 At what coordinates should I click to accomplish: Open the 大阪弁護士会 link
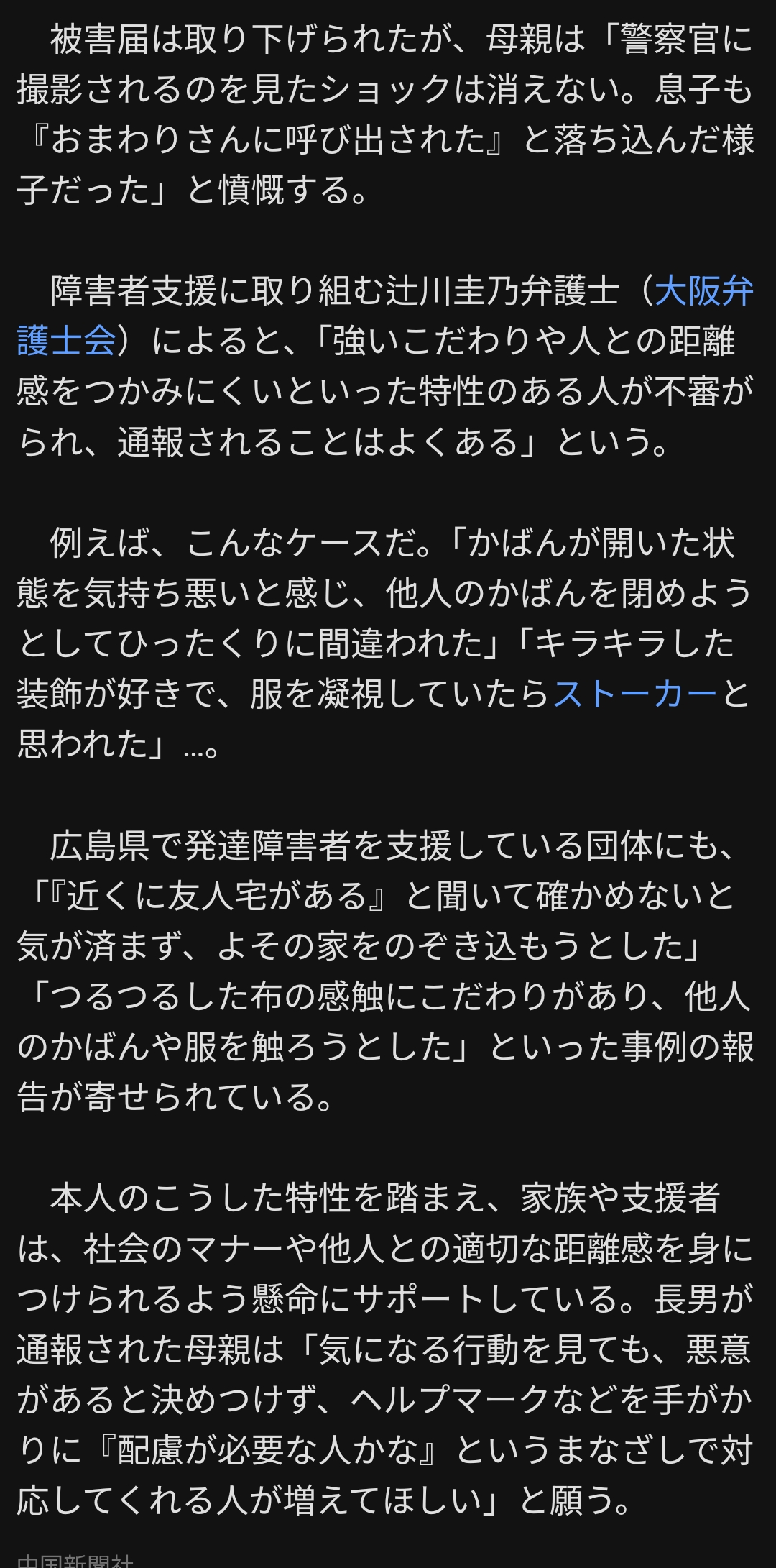coord(703,291)
